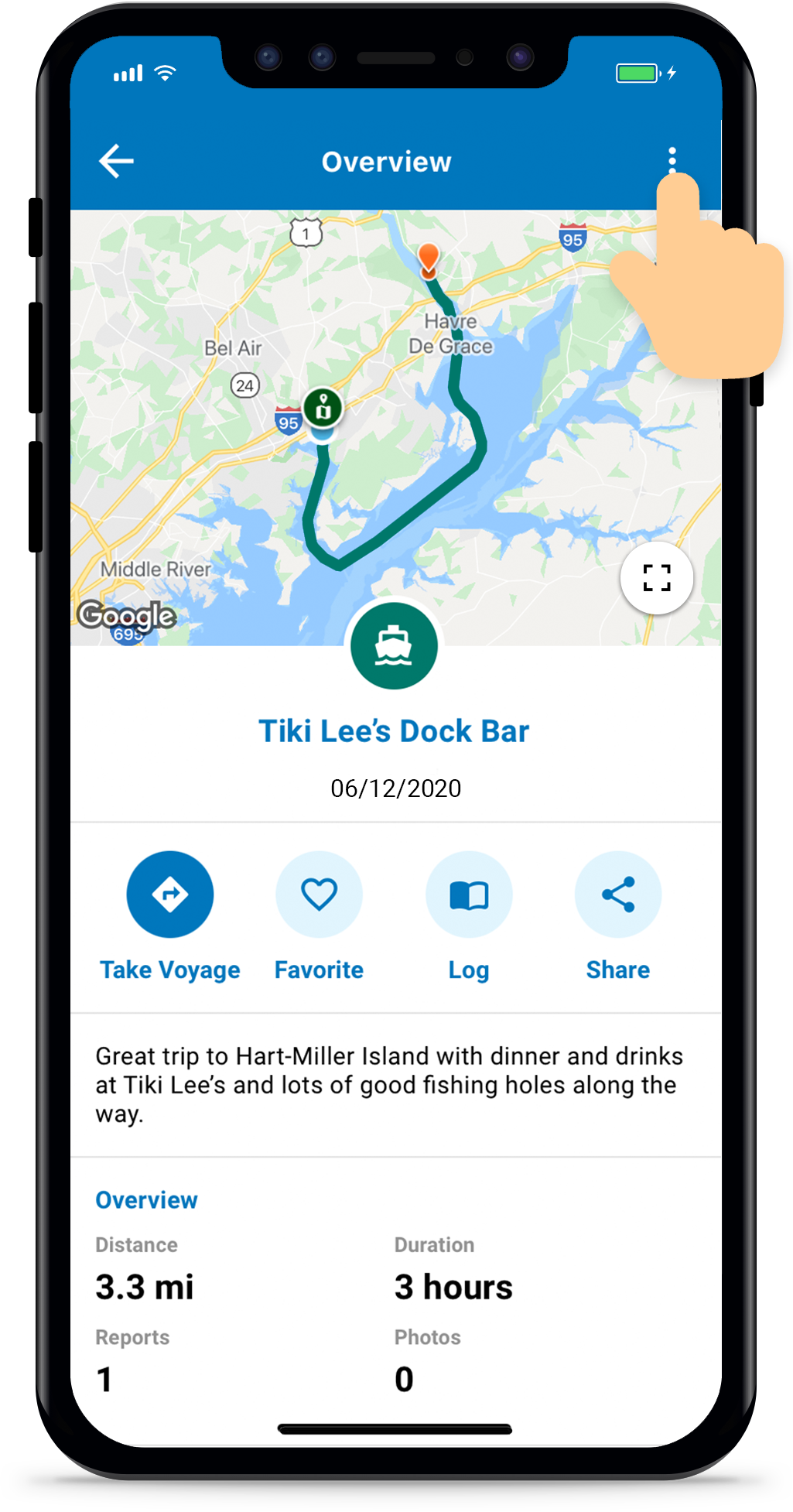Open the three-dot overflow menu
The width and height of the screenshot is (793, 1512).
[672, 159]
